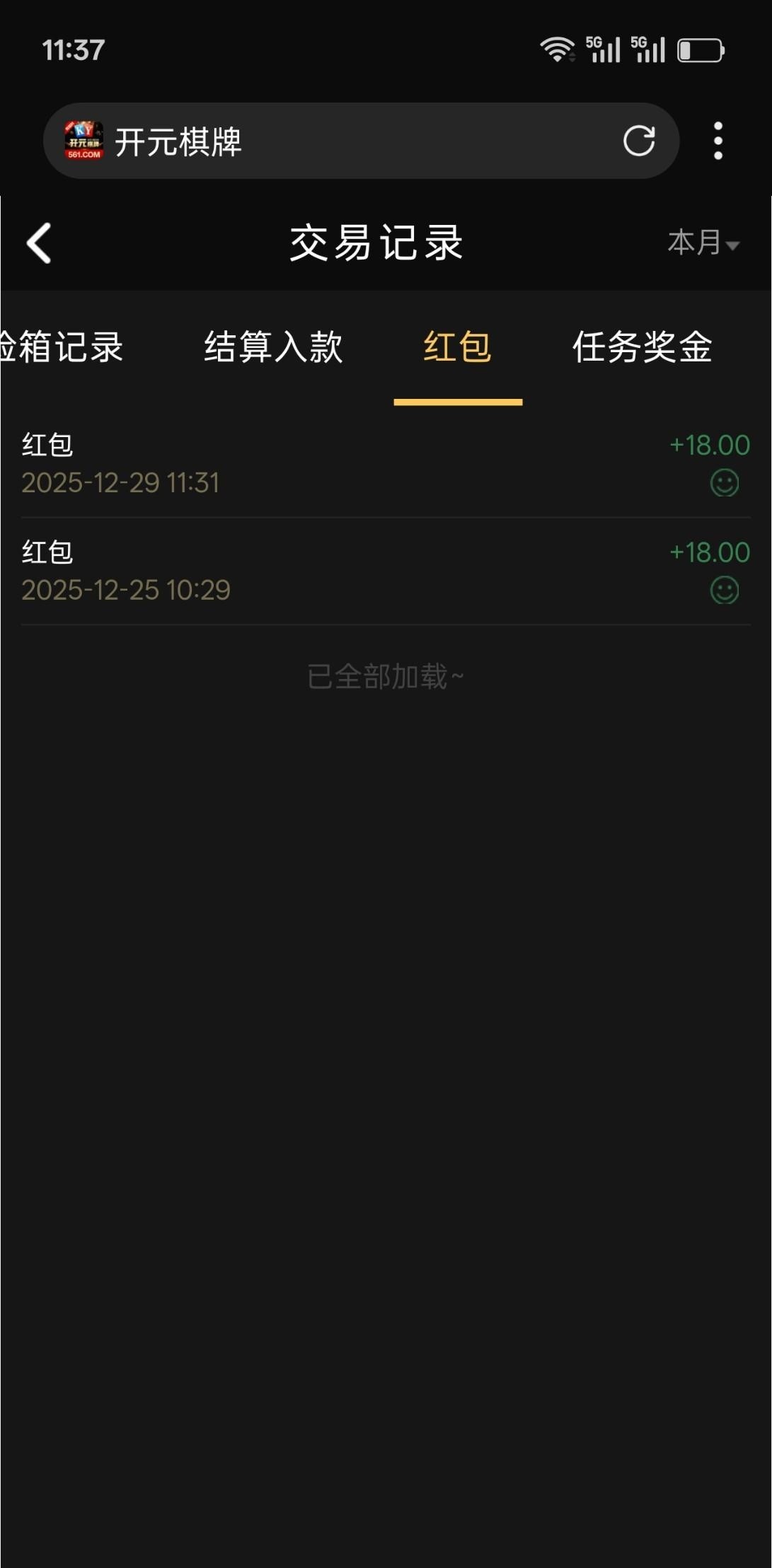772x1568 pixels.
Task: Go back from 交易记录 page
Action: click(x=39, y=243)
